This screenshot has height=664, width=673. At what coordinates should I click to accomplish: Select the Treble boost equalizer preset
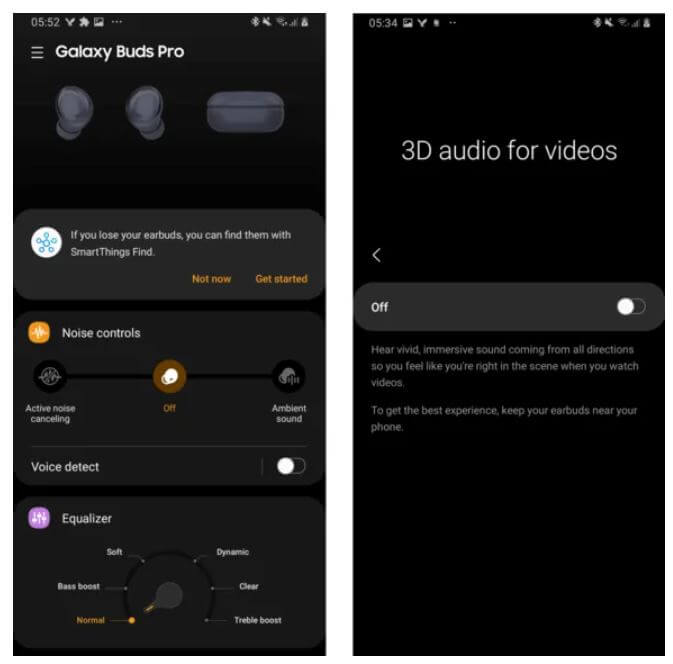tap(256, 620)
